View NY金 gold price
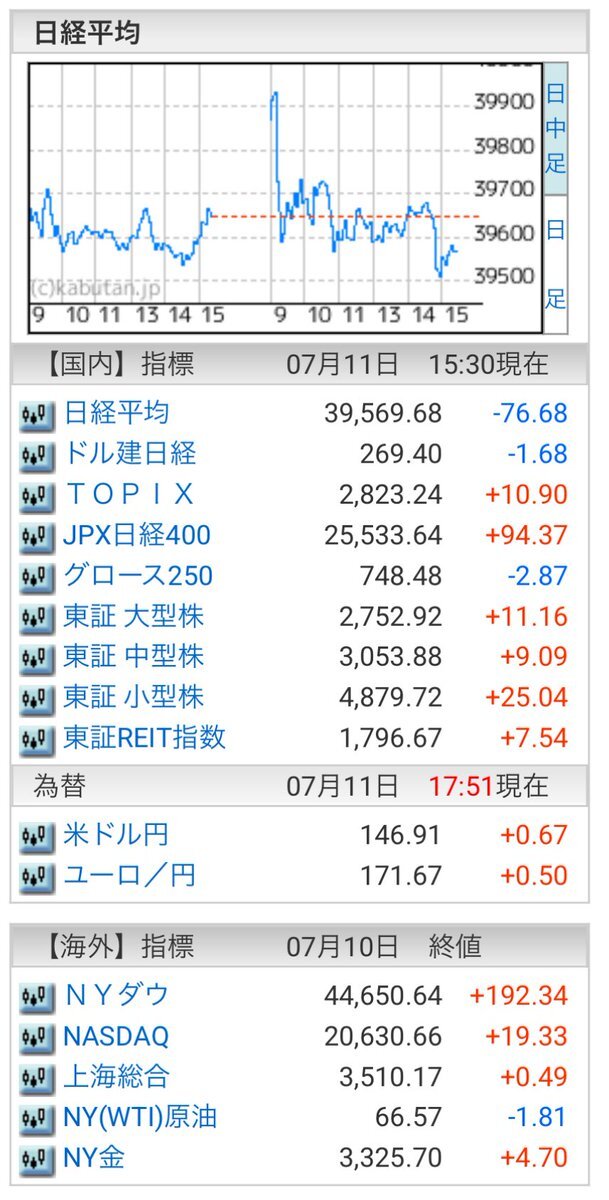Viewport: 609px width, 1200px height. pyautogui.click(x=94, y=1159)
